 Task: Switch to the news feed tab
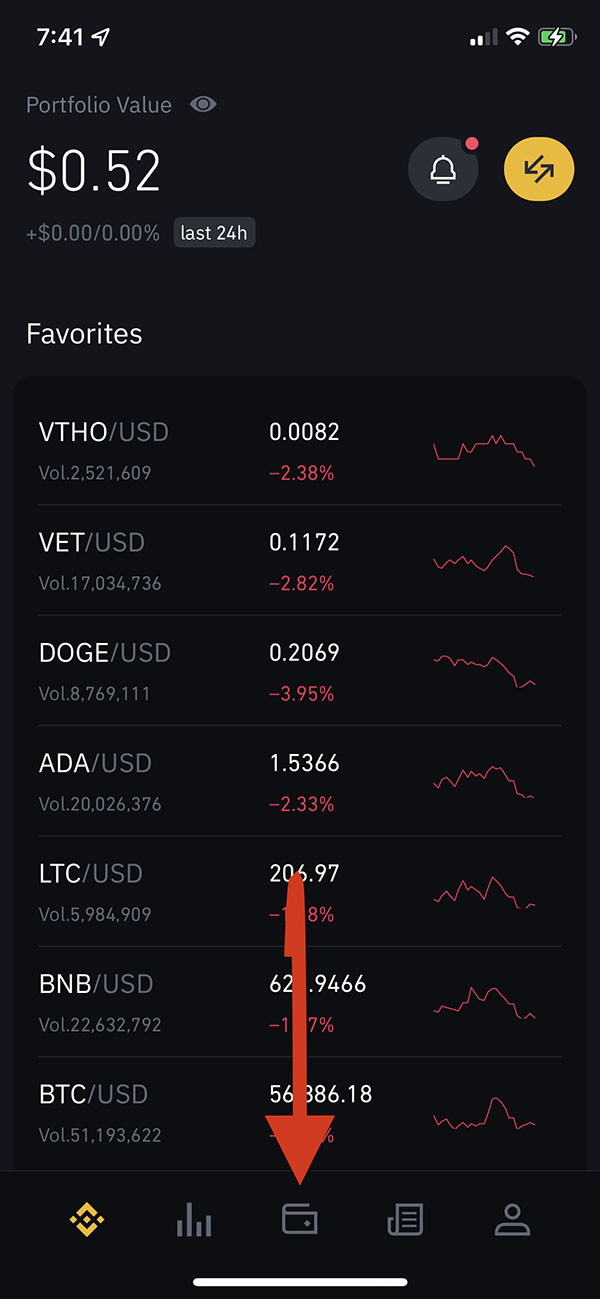pyautogui.click(x=405, y=1219)
